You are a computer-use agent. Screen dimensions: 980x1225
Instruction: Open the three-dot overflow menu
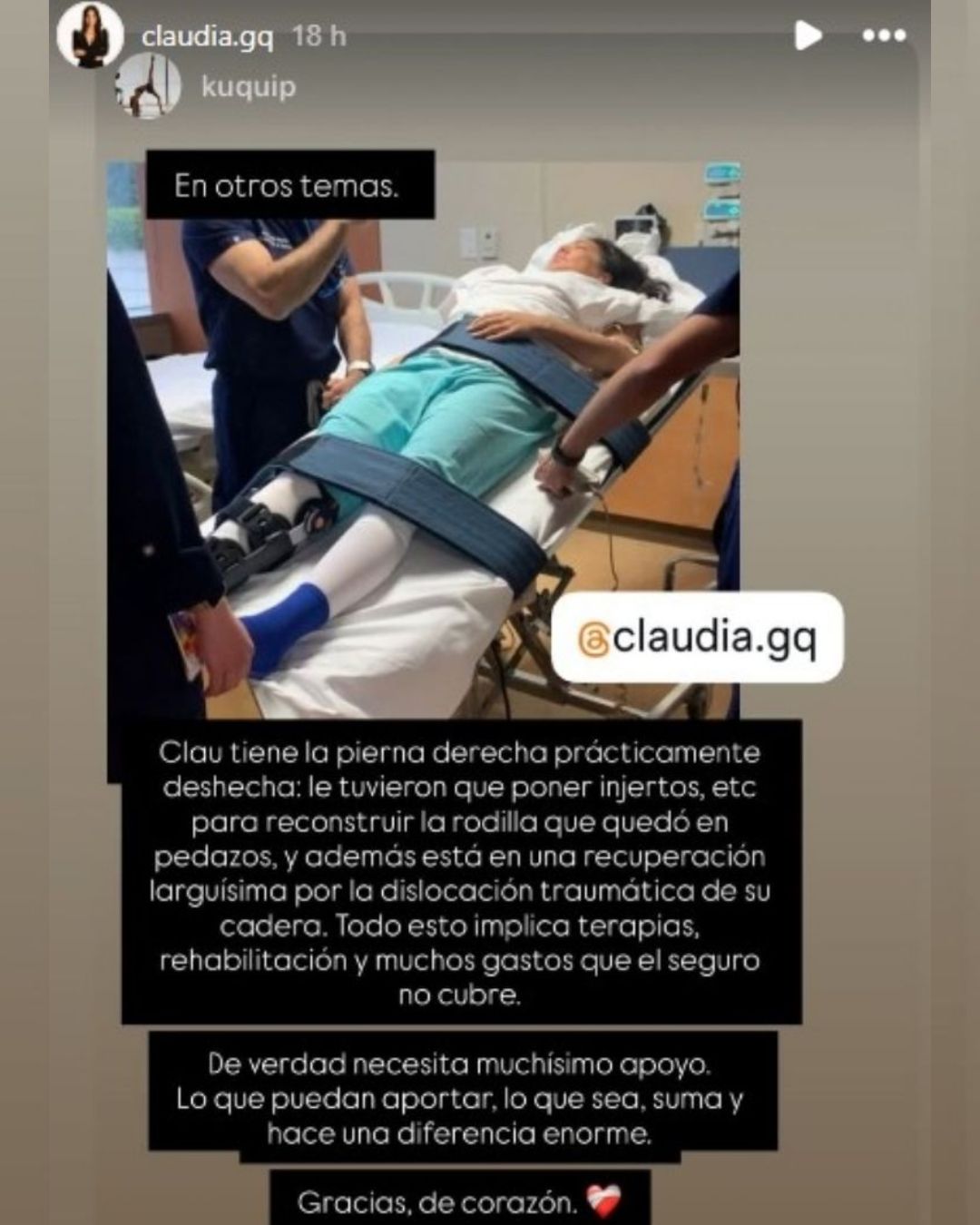pyautogui.click(x=884, y=36)
